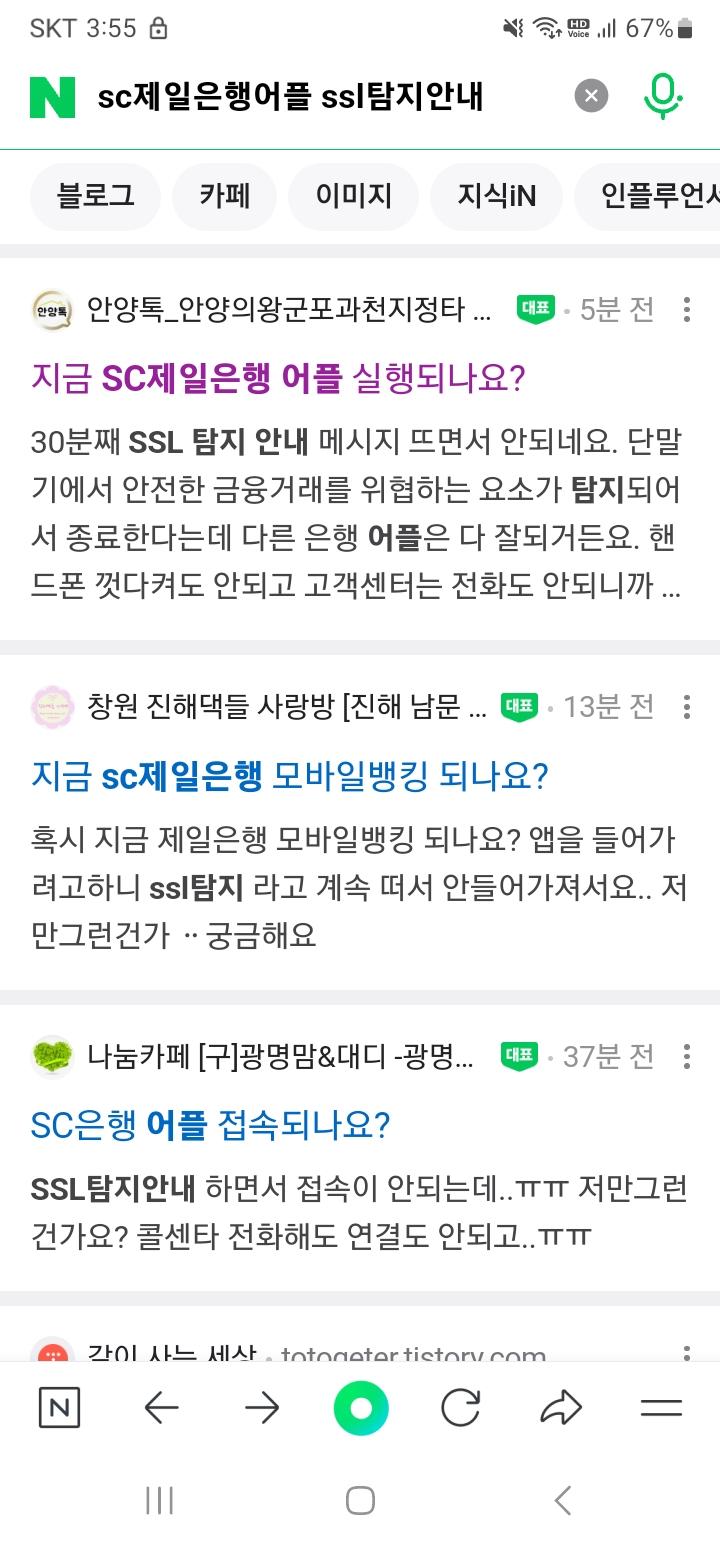The image size is (720, 1544).
Task: Switch to the 지식iN tab
Action: pos(496,196)
